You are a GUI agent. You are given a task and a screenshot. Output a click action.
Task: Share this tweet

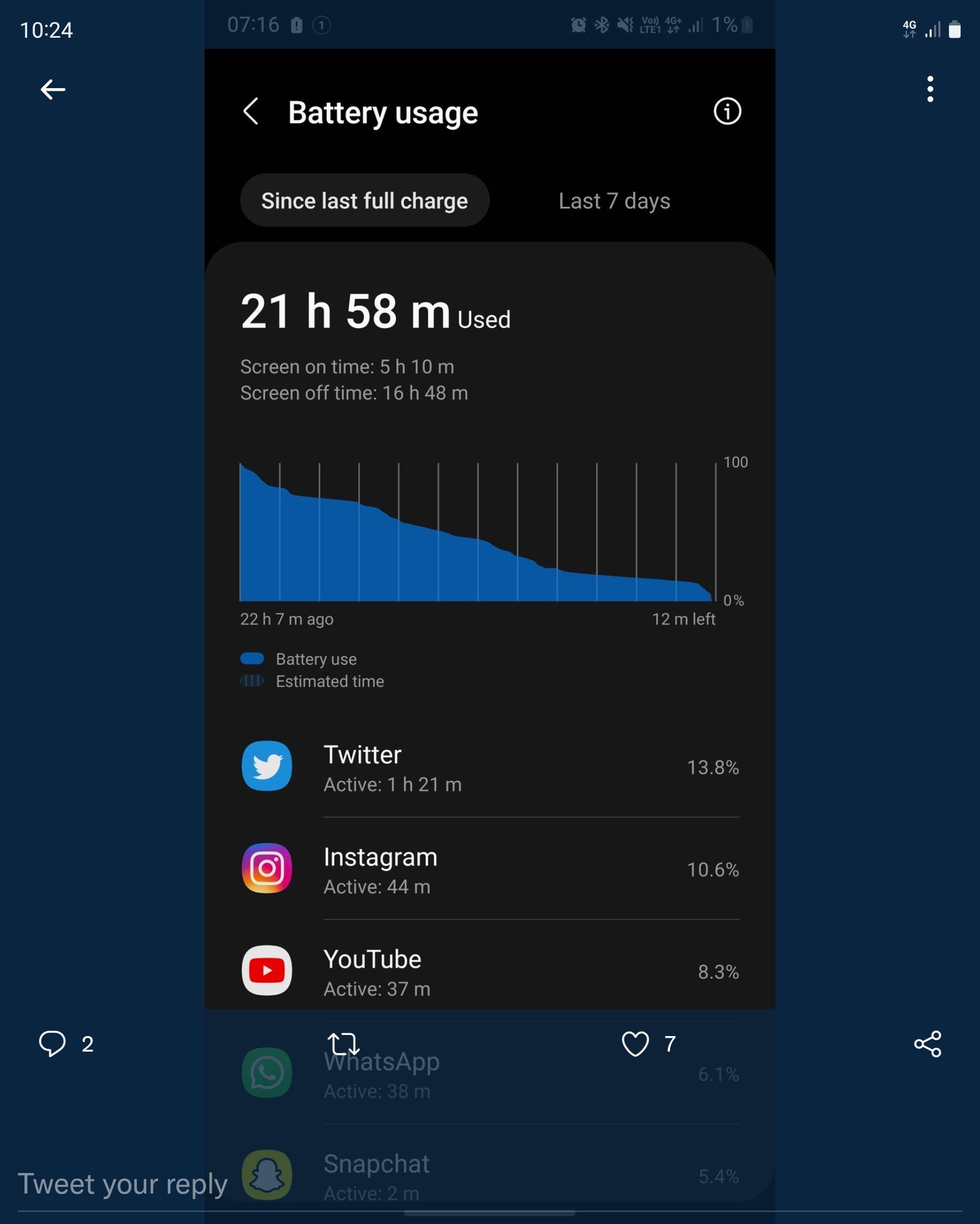click(x=927, y=1043)
